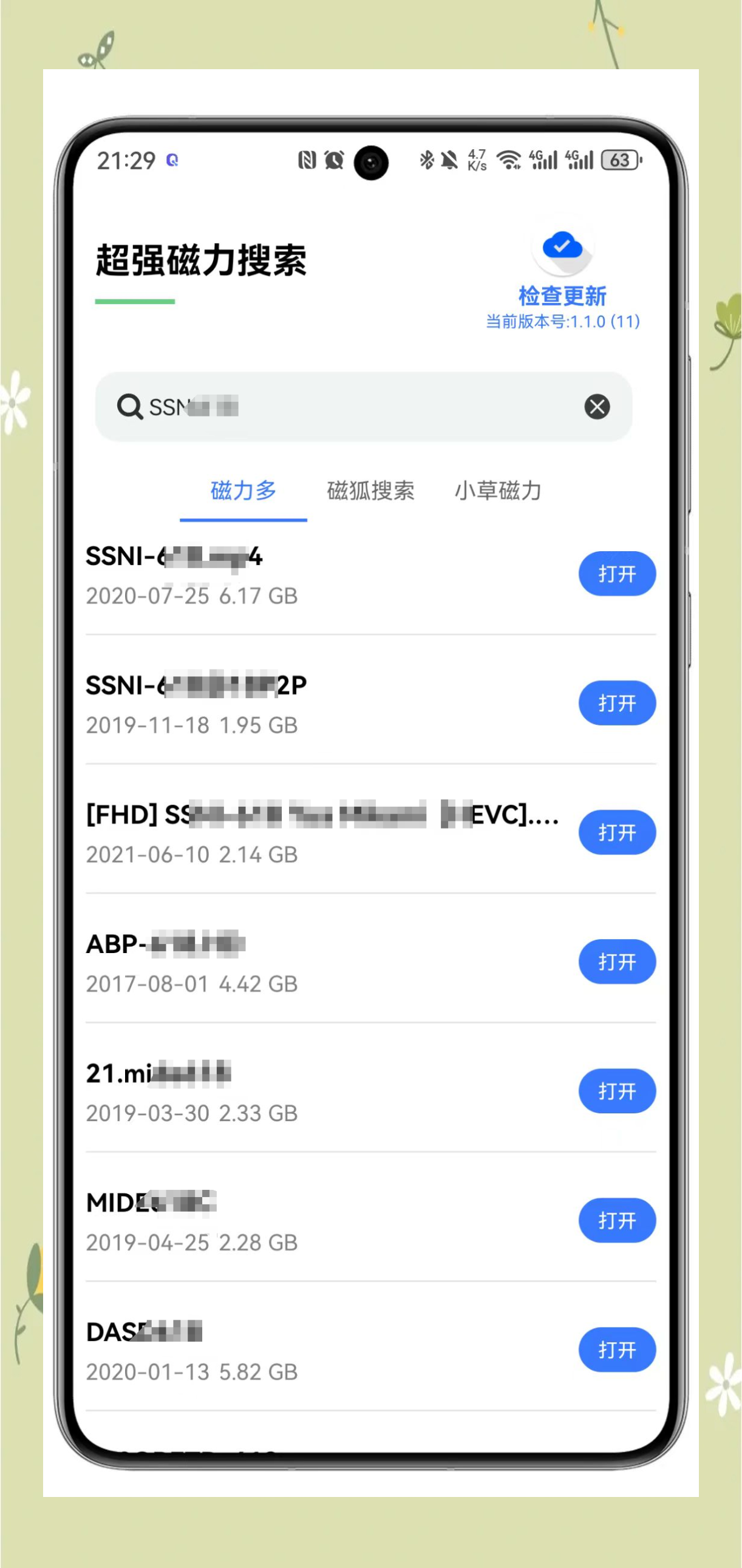
Task: Tap the magnifier icon in the search bar
Action: coord(130,407)
